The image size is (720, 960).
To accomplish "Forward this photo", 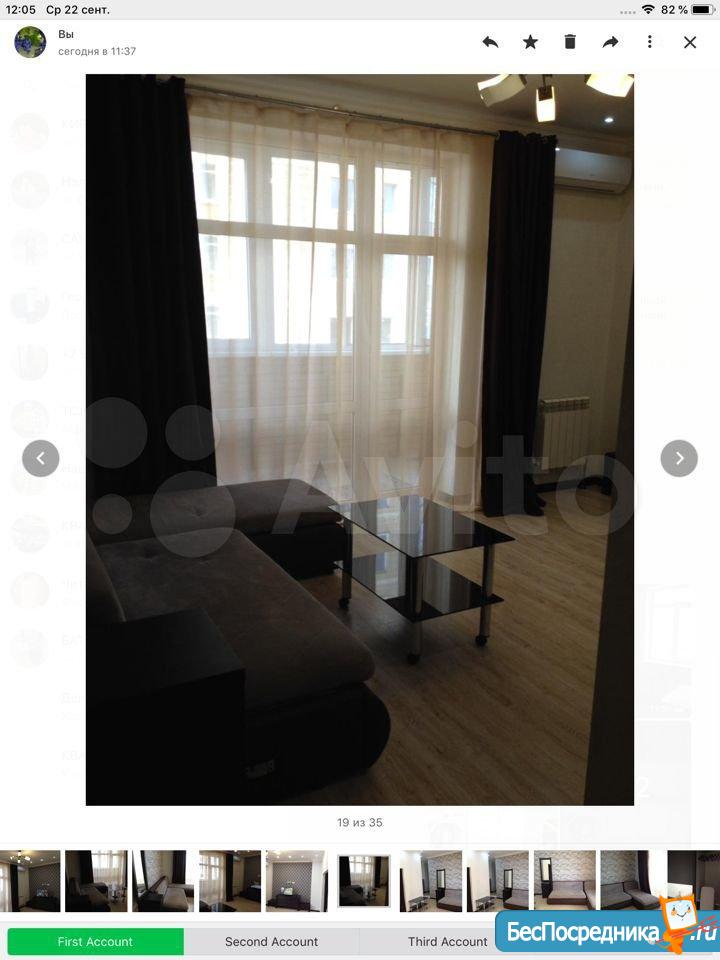I will point(610,42).
